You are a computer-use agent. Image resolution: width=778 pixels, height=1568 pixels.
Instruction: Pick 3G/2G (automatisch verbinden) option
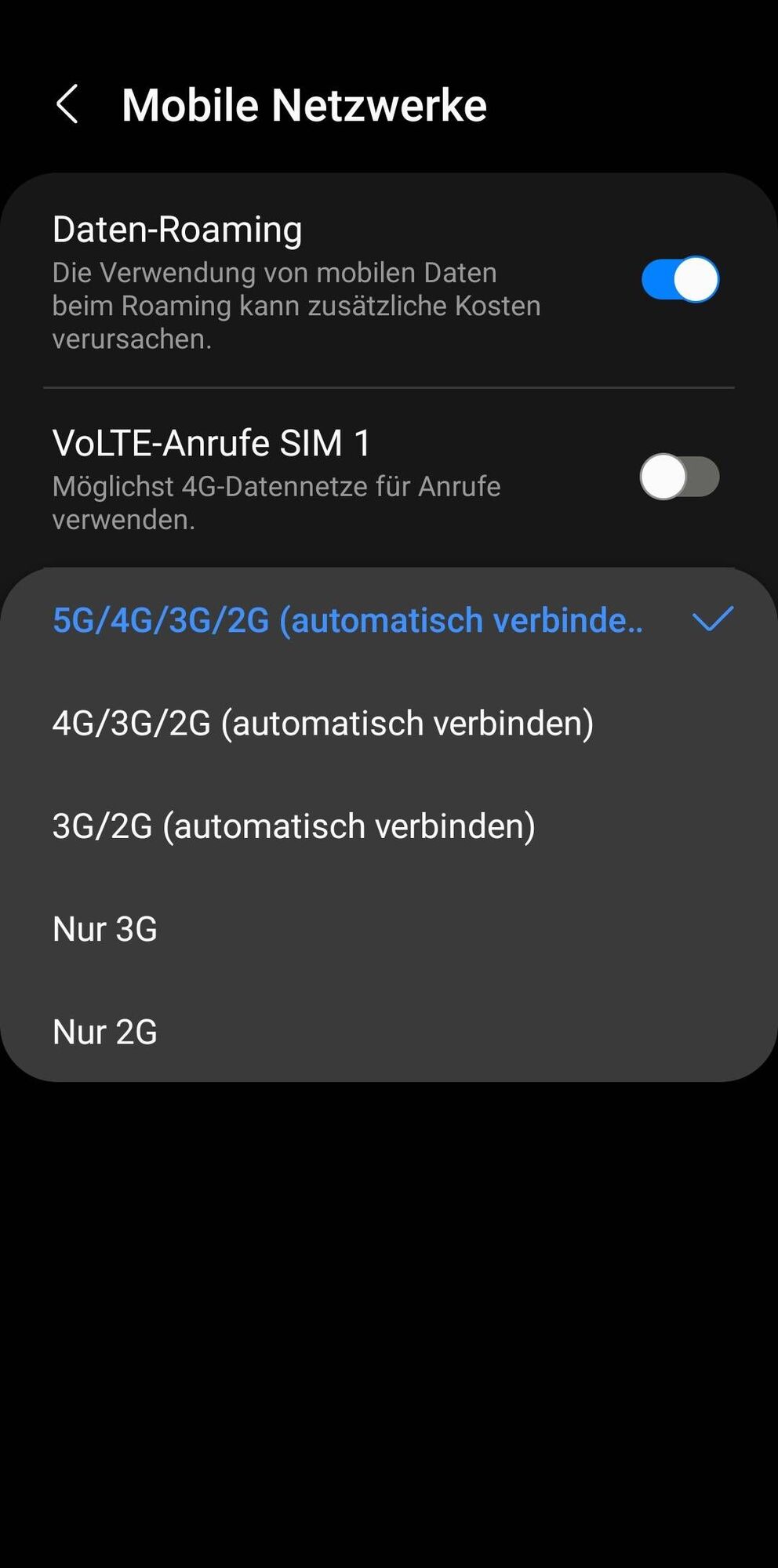(294, 826)
